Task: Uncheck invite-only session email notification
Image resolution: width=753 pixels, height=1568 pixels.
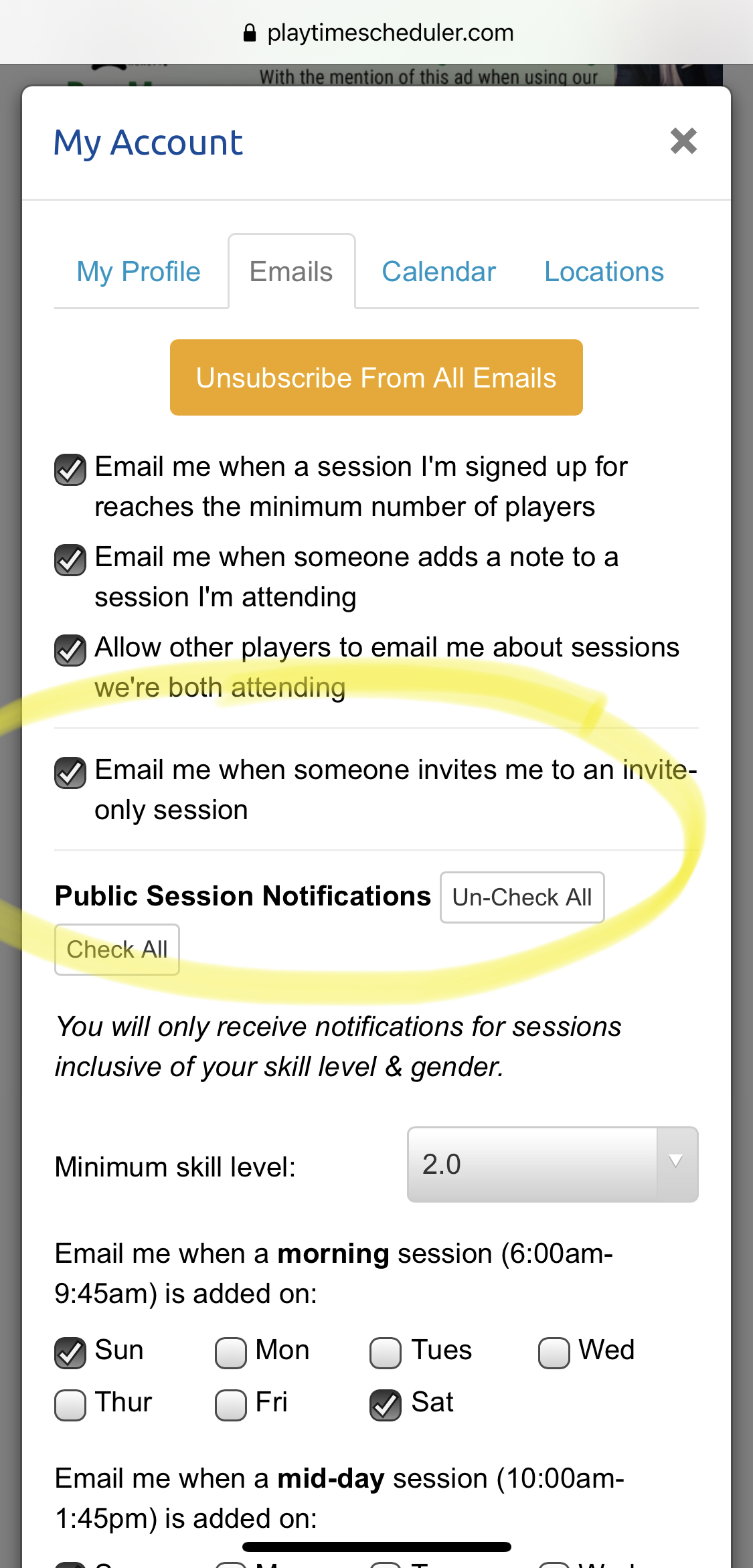Action: (70, 773)
